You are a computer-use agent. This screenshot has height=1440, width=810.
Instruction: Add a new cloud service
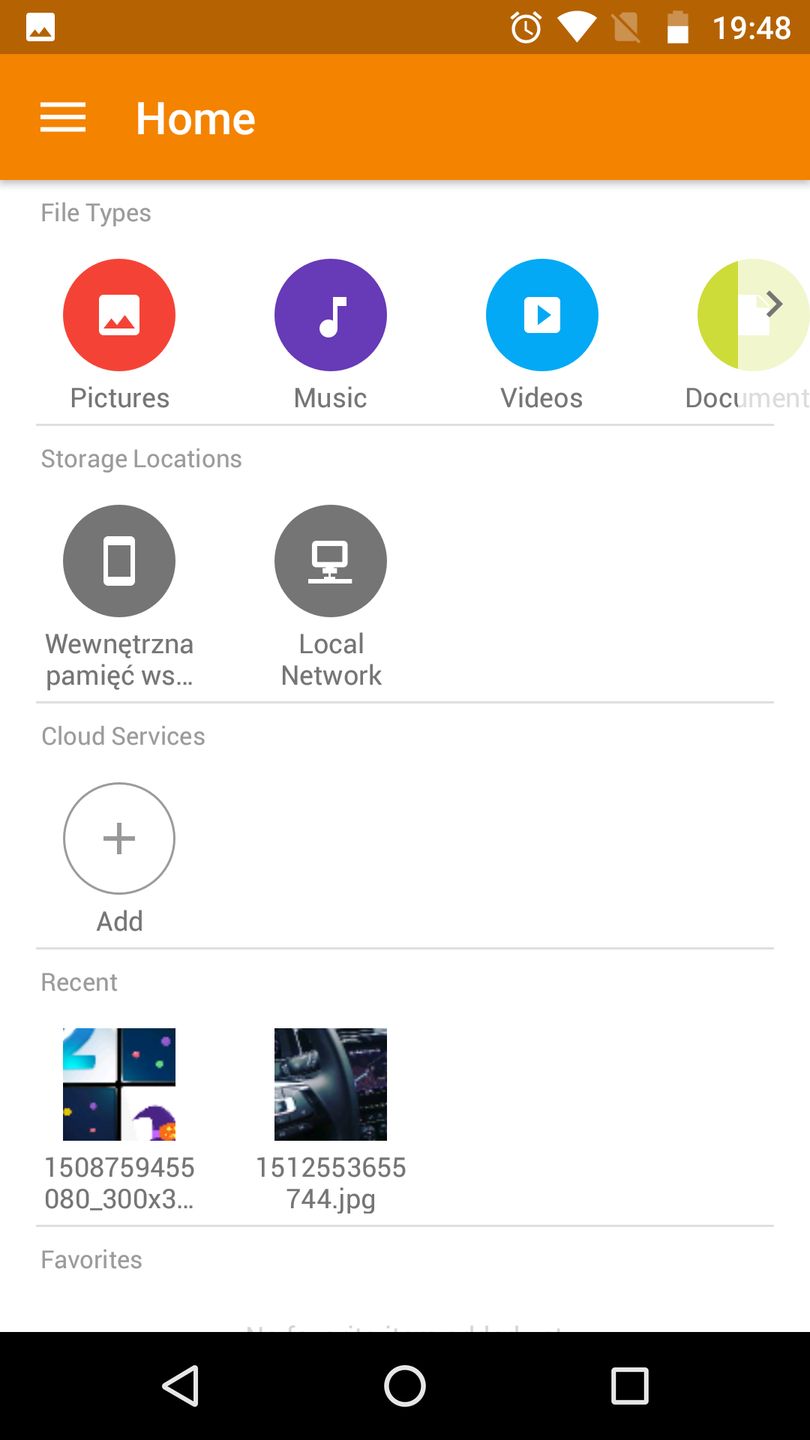tap(119, 838)
